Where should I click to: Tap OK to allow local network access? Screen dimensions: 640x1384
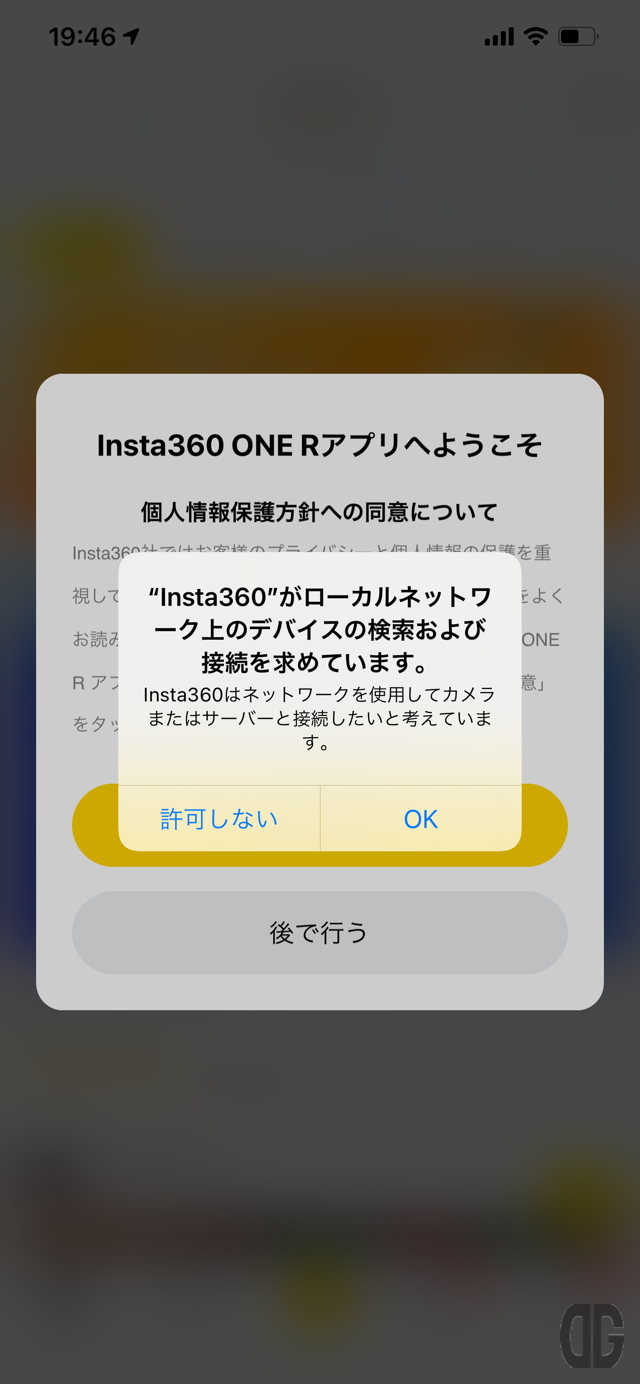click(x=421, y=819)
